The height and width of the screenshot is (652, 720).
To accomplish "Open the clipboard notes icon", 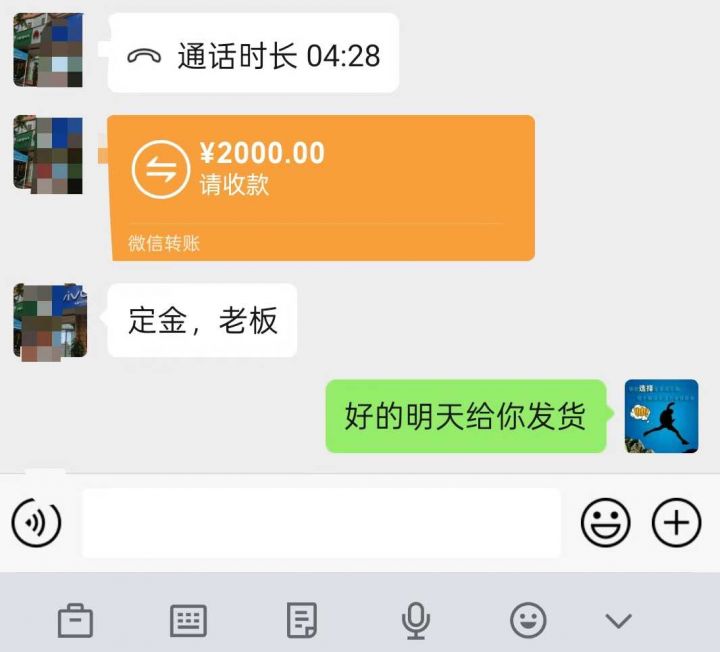I will coord(302,621).
